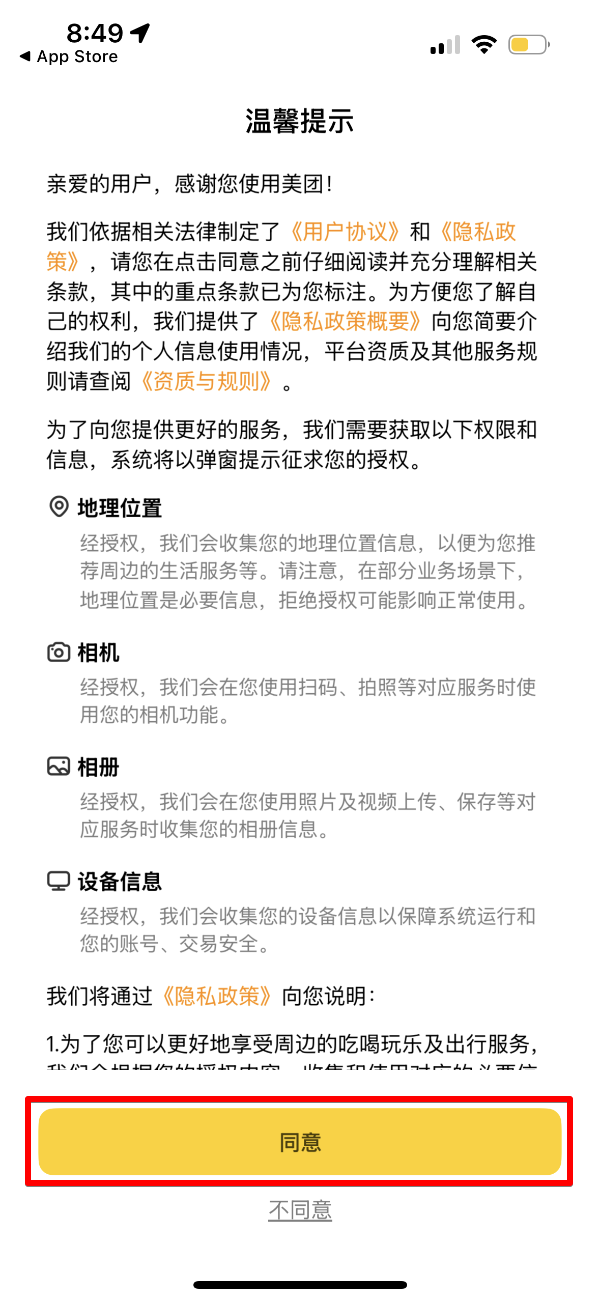This screenshot has height=1301, width=600.
Task: View the 《资质与规则》 link
Action: pos(205,382)
